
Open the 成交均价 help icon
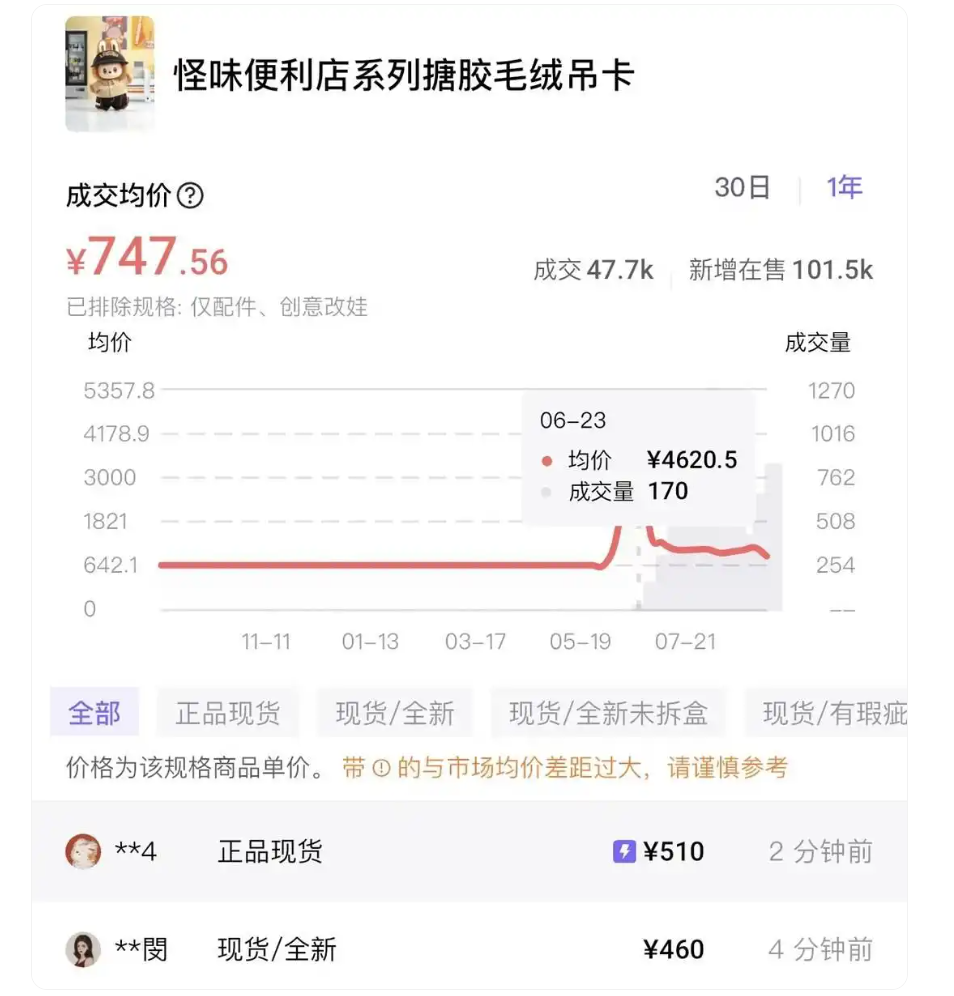[190, 196]
